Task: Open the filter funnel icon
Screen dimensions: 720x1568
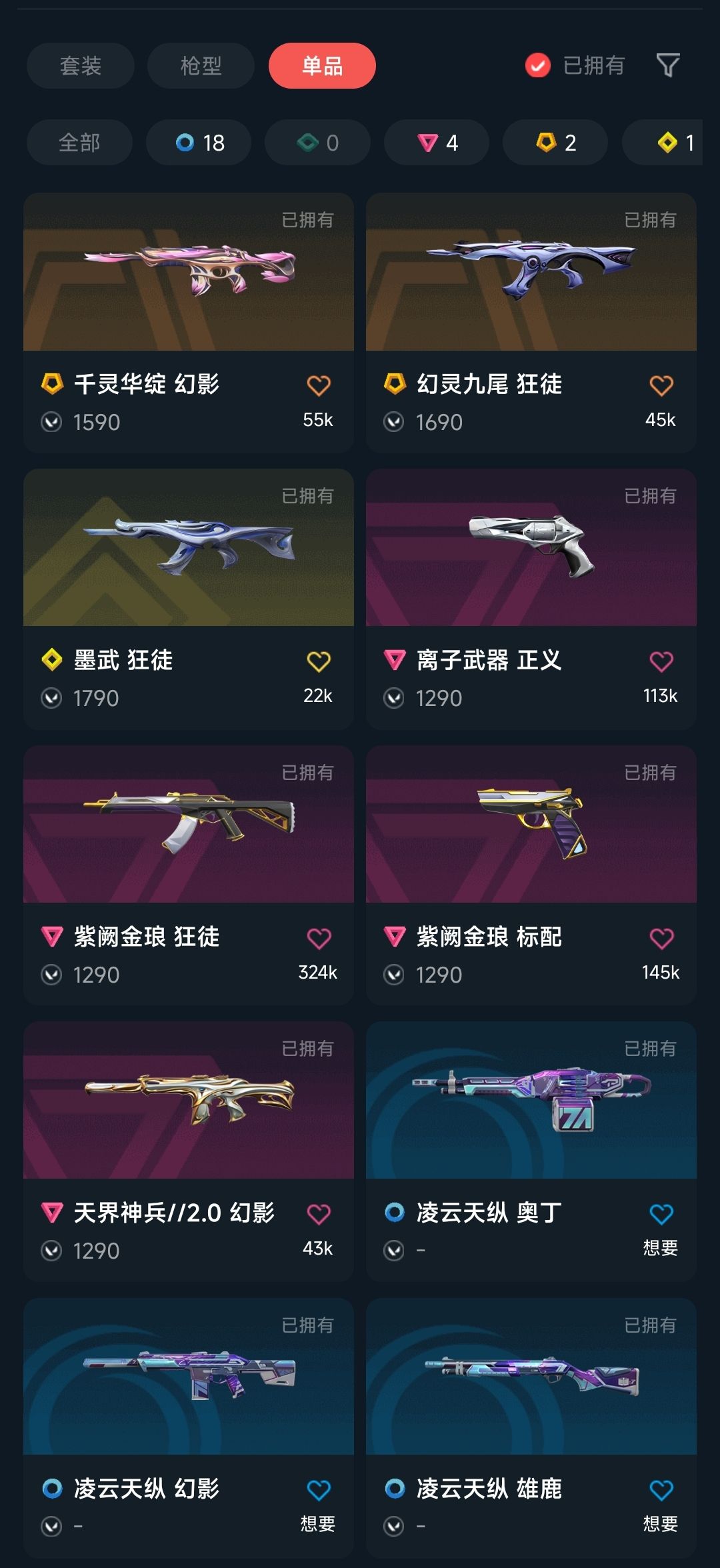Action: (668, 65)
